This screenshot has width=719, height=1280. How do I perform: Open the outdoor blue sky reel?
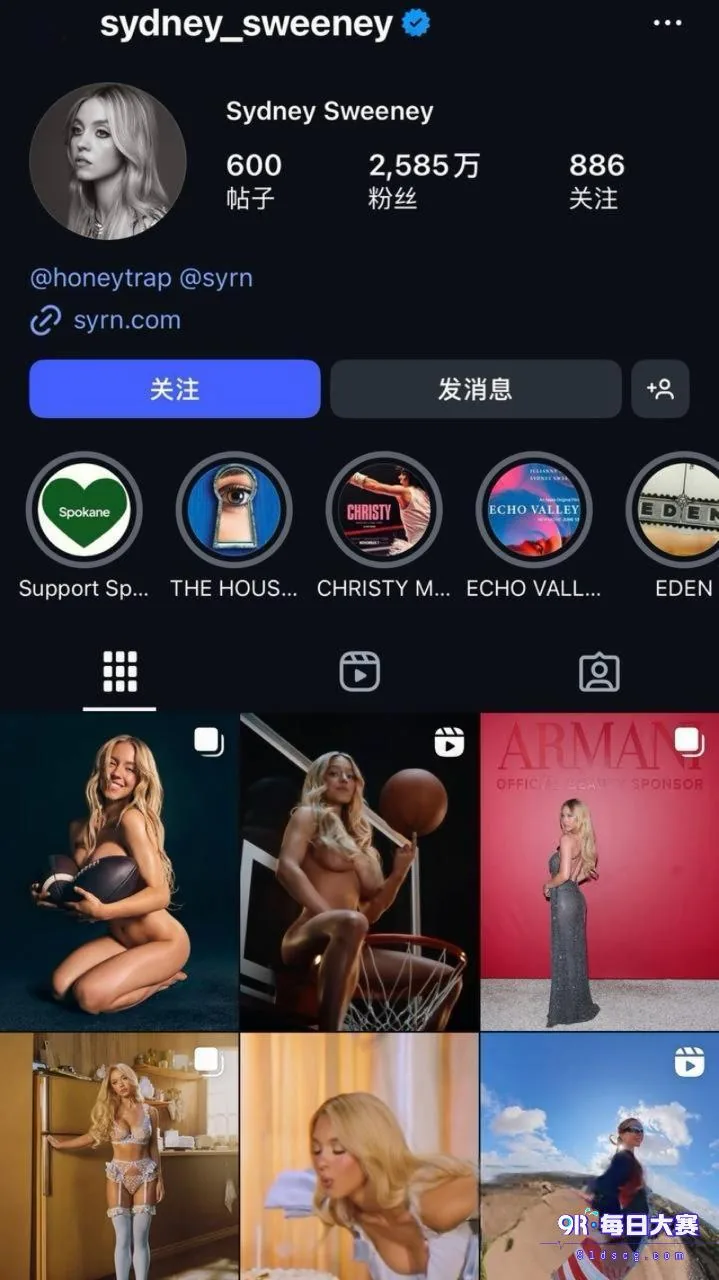600,1156
